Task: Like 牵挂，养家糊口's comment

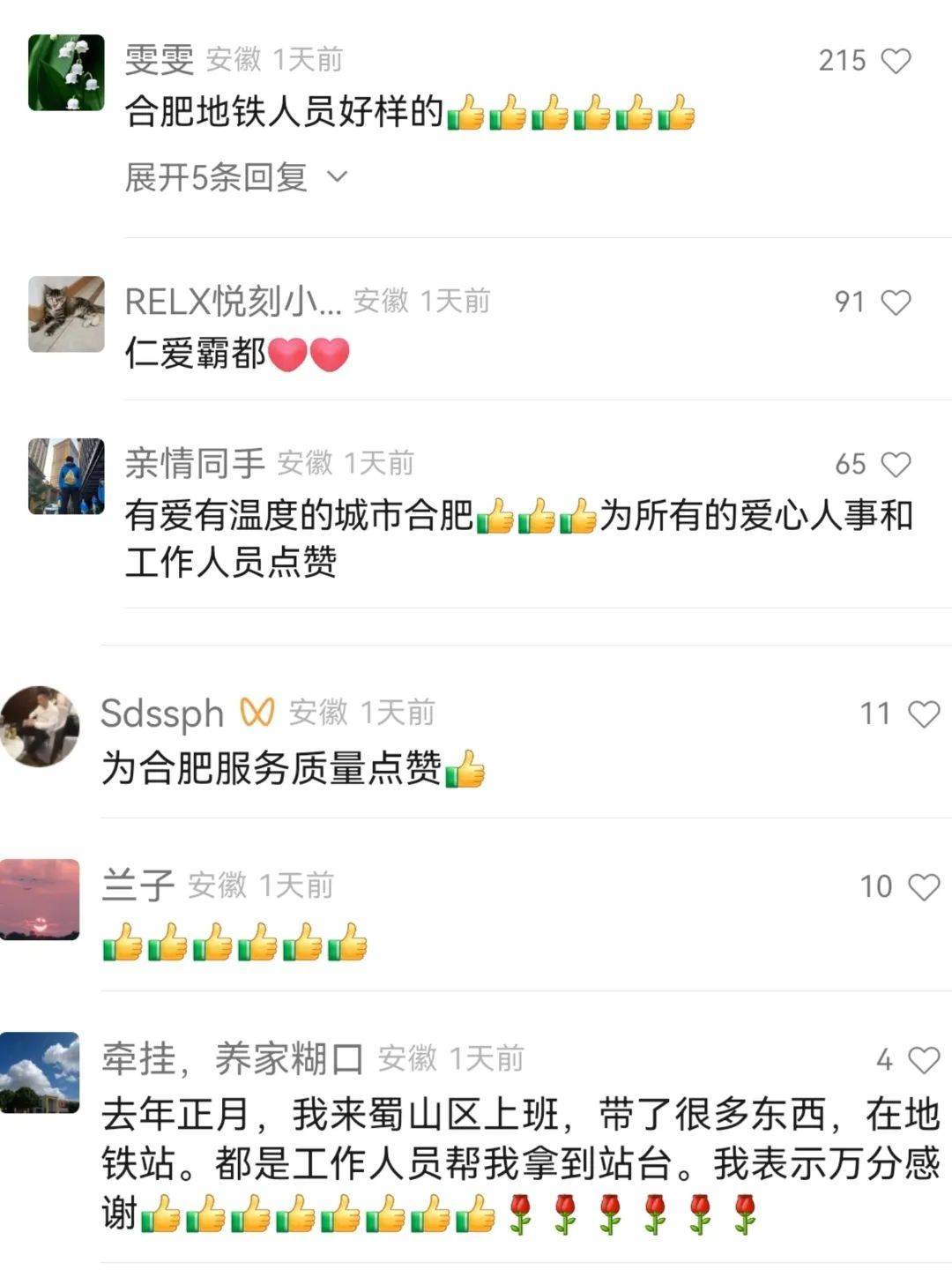Action: pos(923,1059)
